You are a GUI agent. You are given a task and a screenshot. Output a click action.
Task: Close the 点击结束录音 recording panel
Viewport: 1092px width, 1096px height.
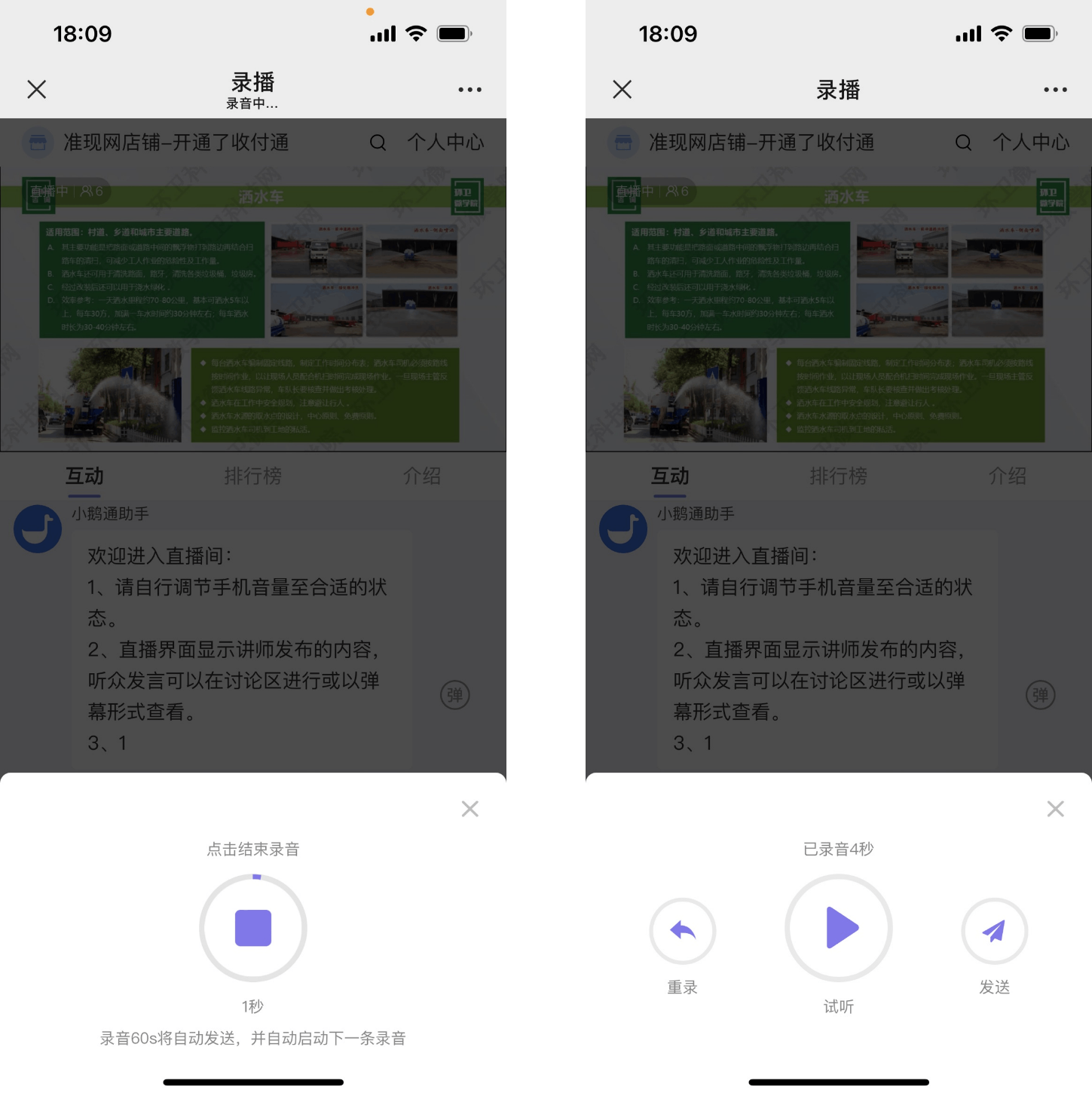pyautogui.click(x=470, y=809)
